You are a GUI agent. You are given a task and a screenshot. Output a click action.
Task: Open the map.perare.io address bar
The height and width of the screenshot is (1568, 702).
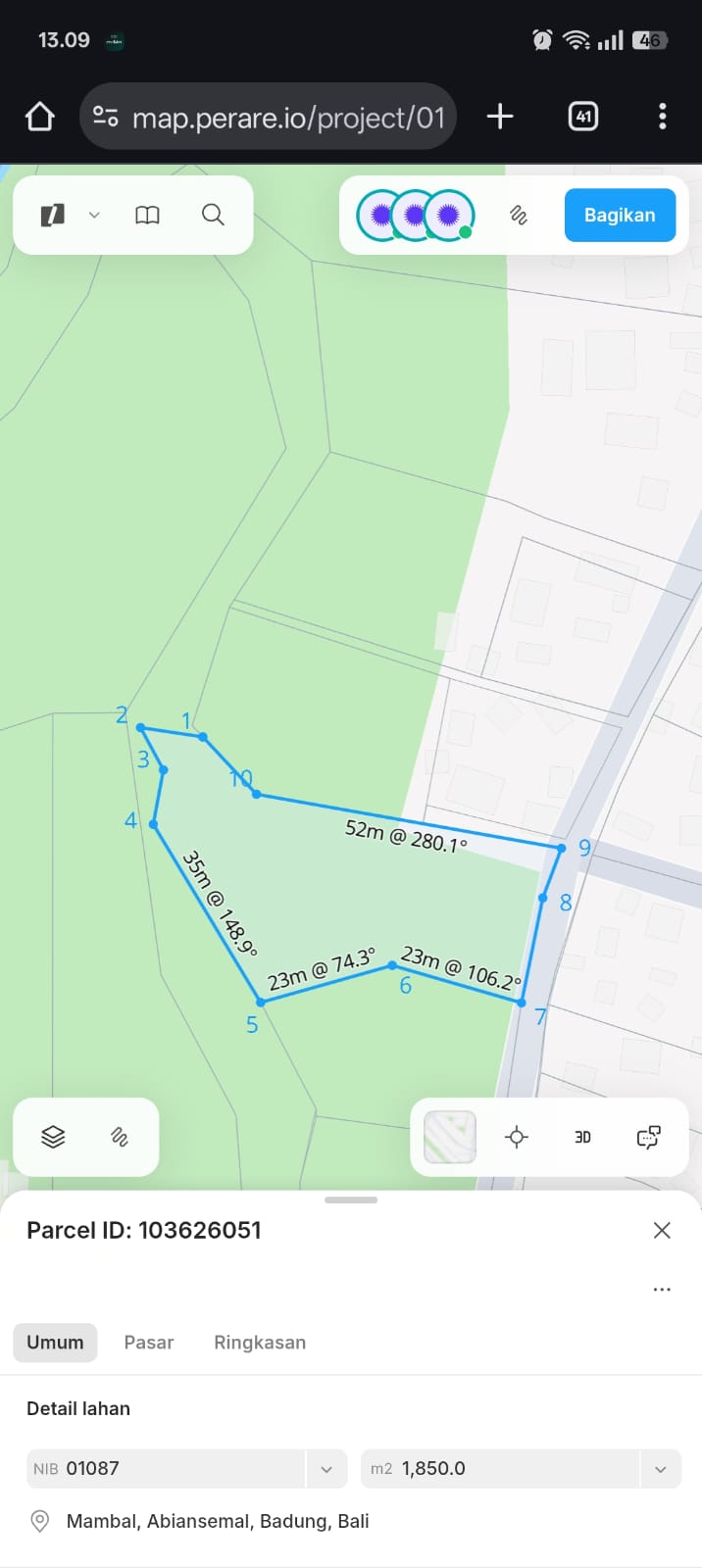click(x=270, y=118)
